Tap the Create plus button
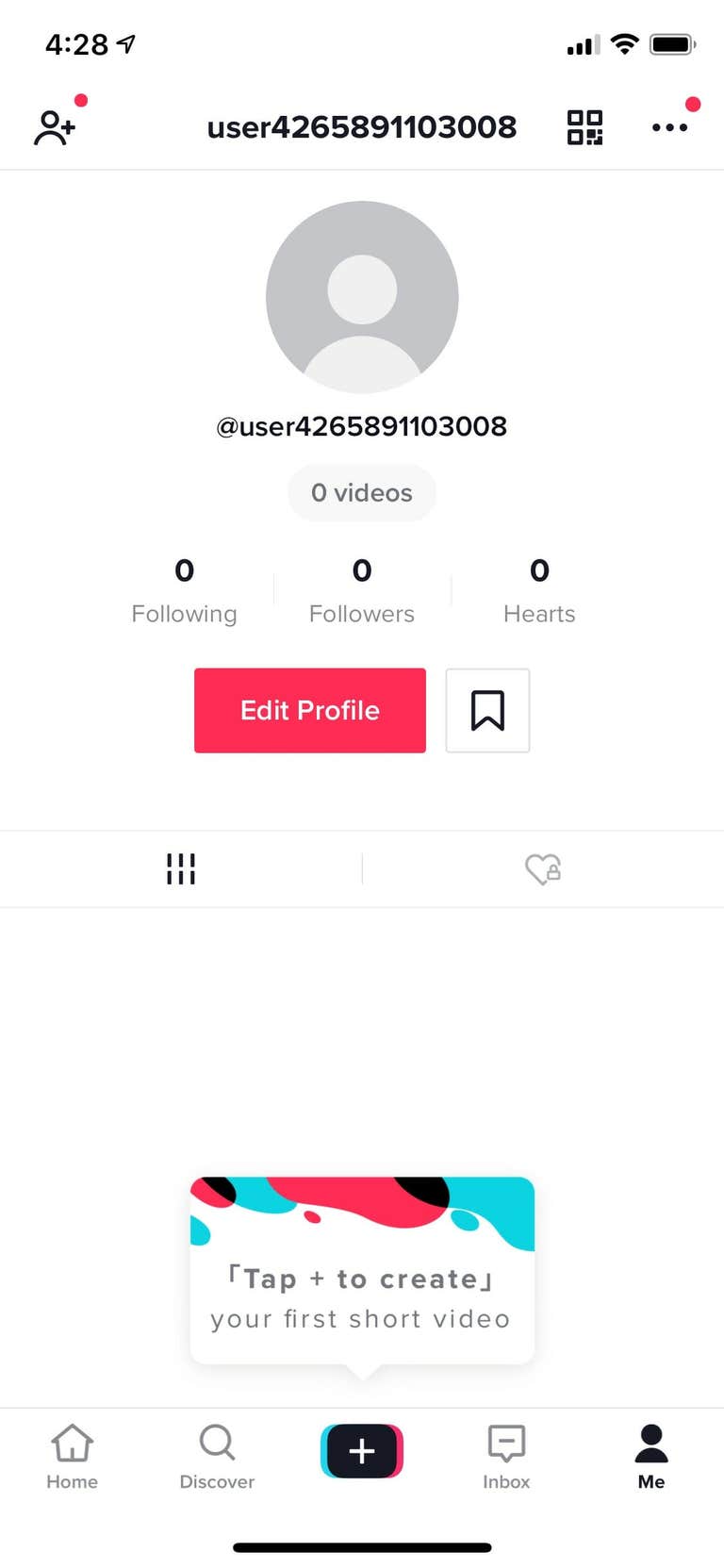The height and width of the screenshot is (1568, 724). pyautogui.click(x=362, y=1453)
